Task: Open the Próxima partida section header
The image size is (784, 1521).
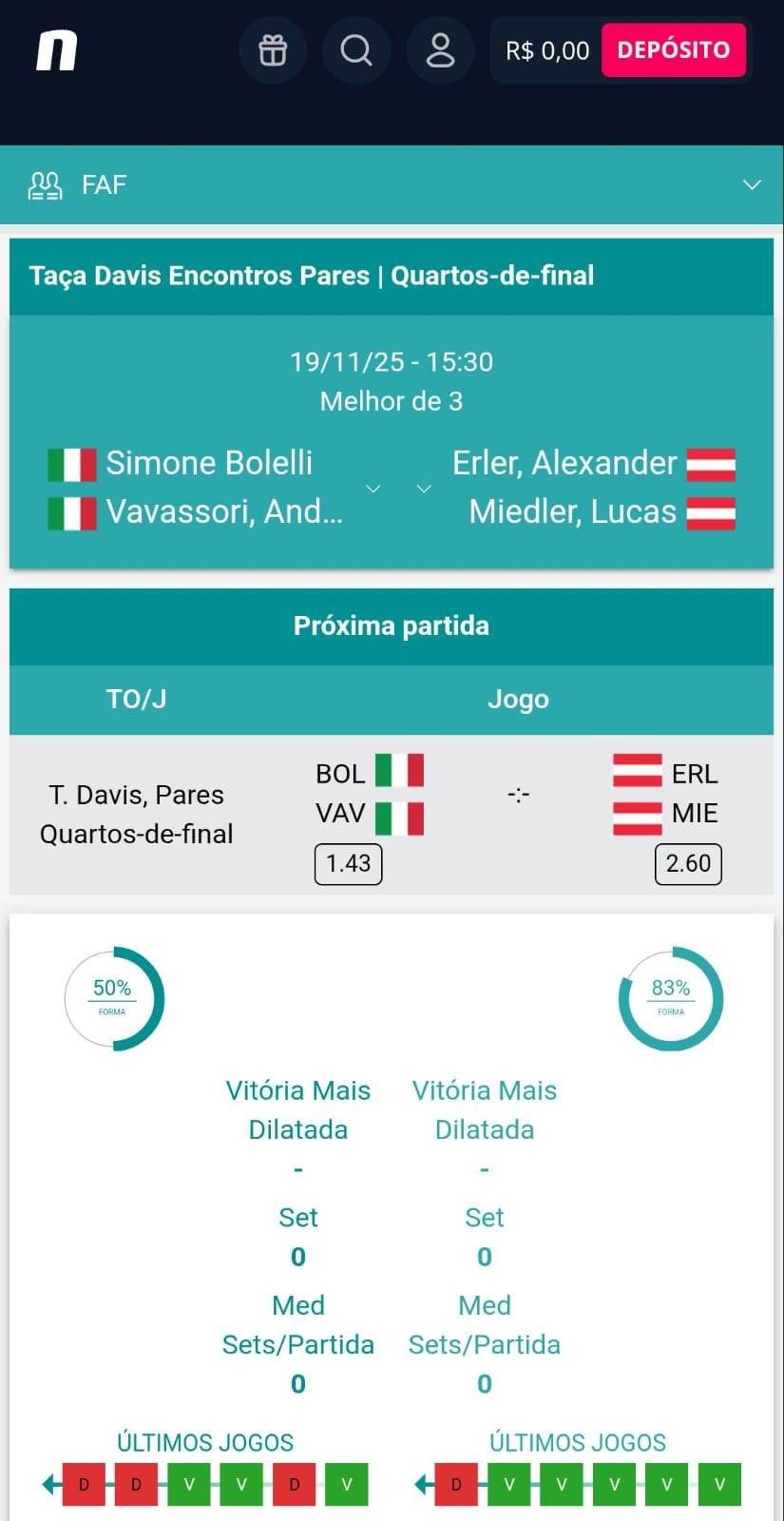Action: coord(392,626)
